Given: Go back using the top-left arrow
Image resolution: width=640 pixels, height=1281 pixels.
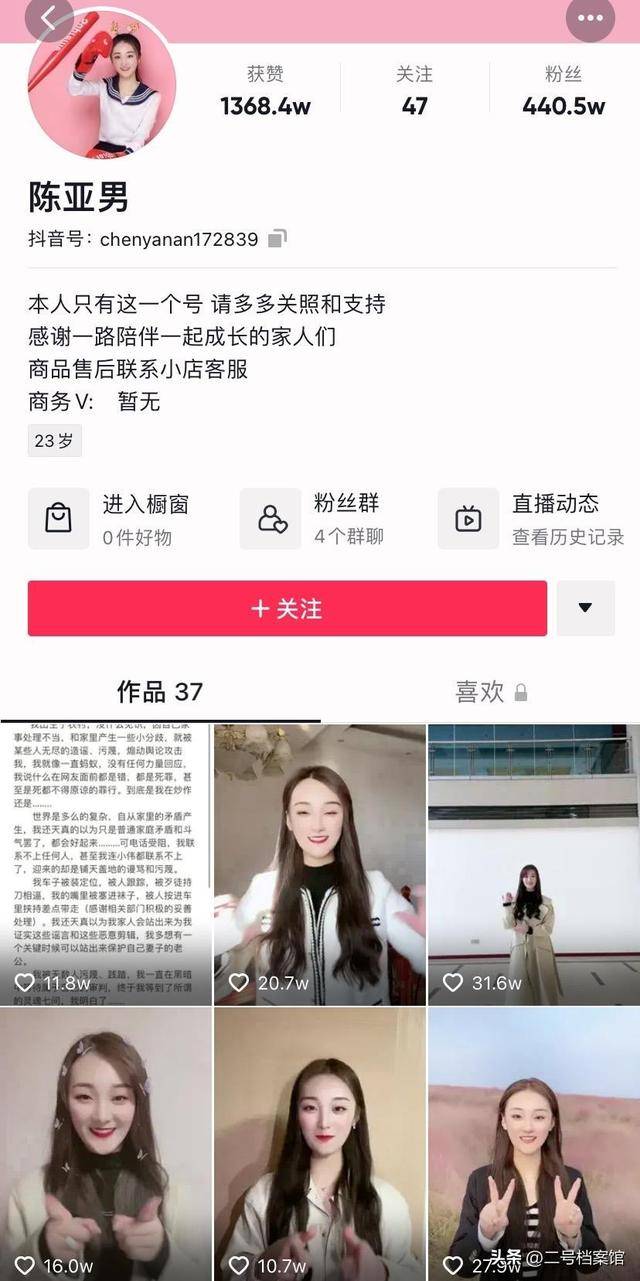Looking at the screenshot, I should coord(48,17).
